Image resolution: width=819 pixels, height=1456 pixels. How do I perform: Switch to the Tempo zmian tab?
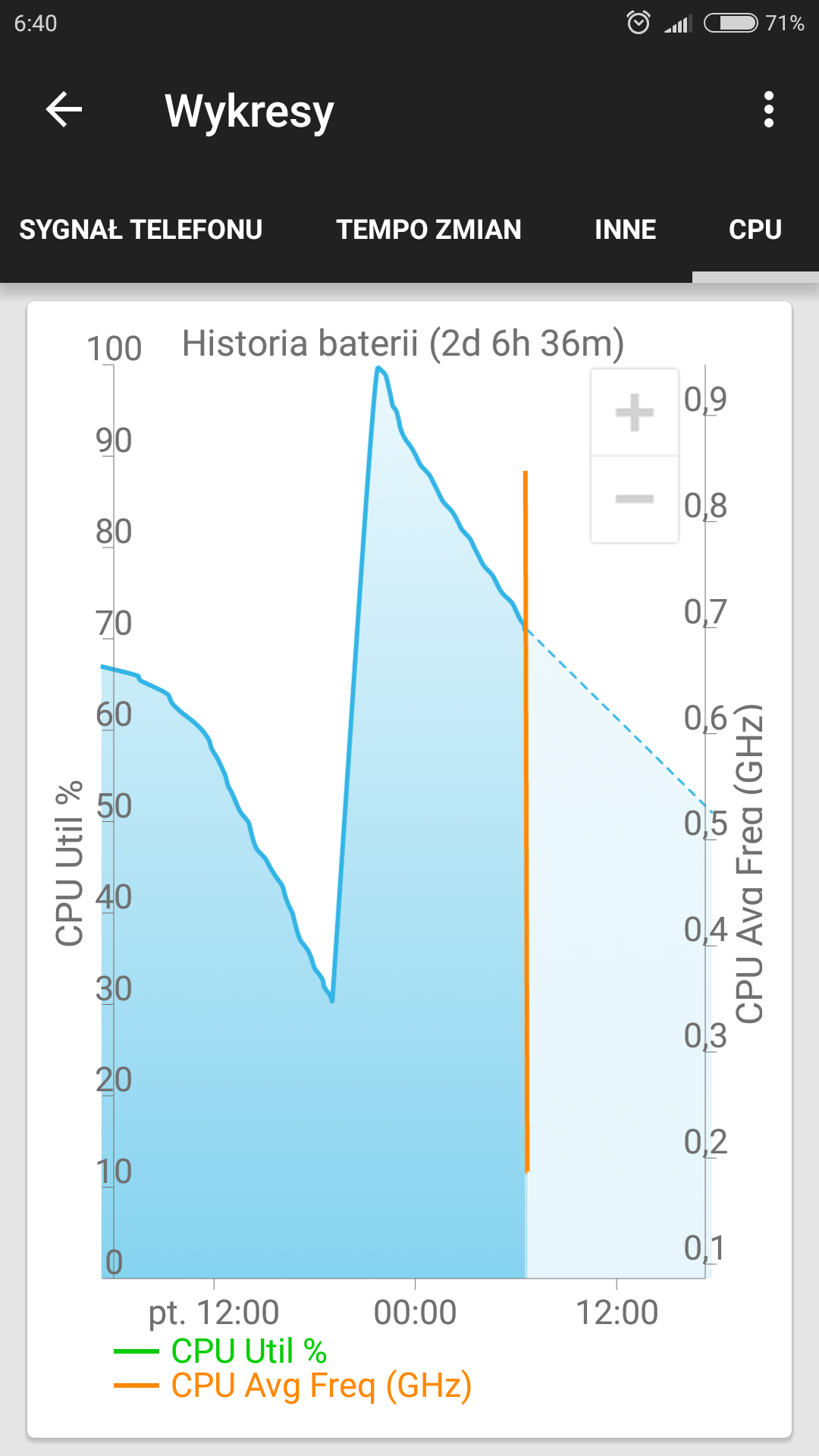(x=428, y=230)
